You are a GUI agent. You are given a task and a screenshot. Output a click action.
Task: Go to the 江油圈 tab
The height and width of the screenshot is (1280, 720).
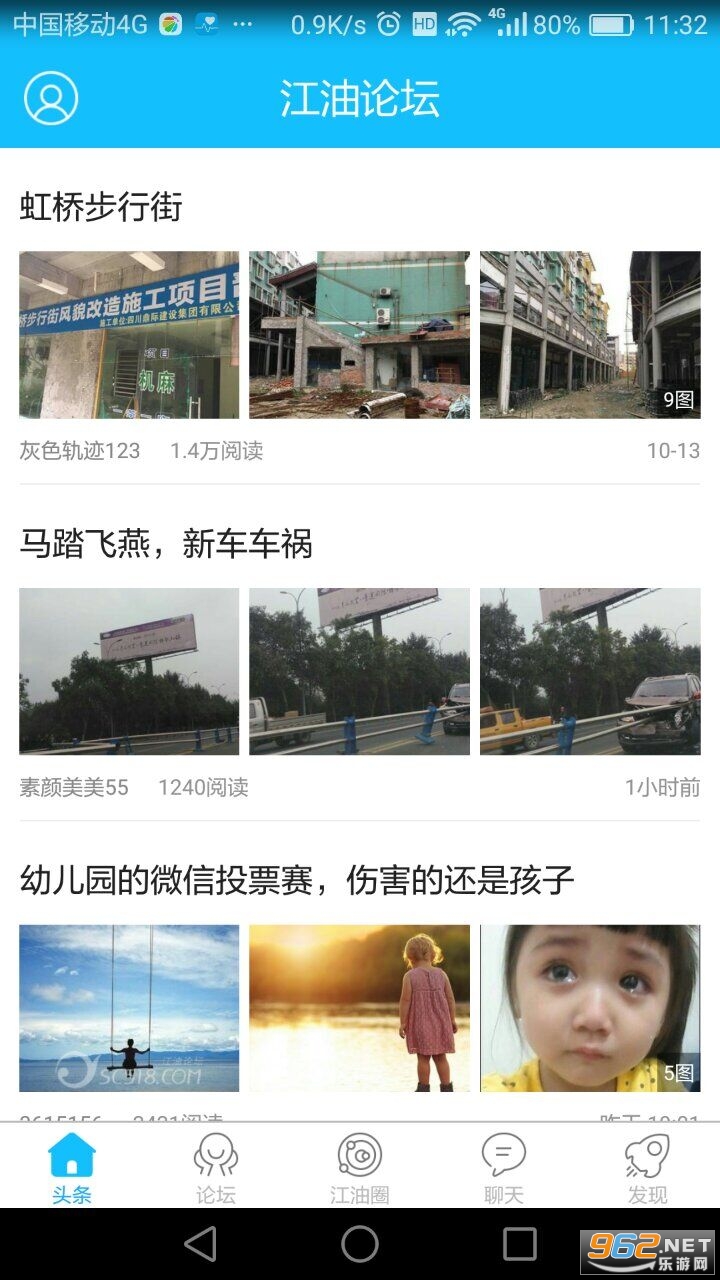point(360,1167)
